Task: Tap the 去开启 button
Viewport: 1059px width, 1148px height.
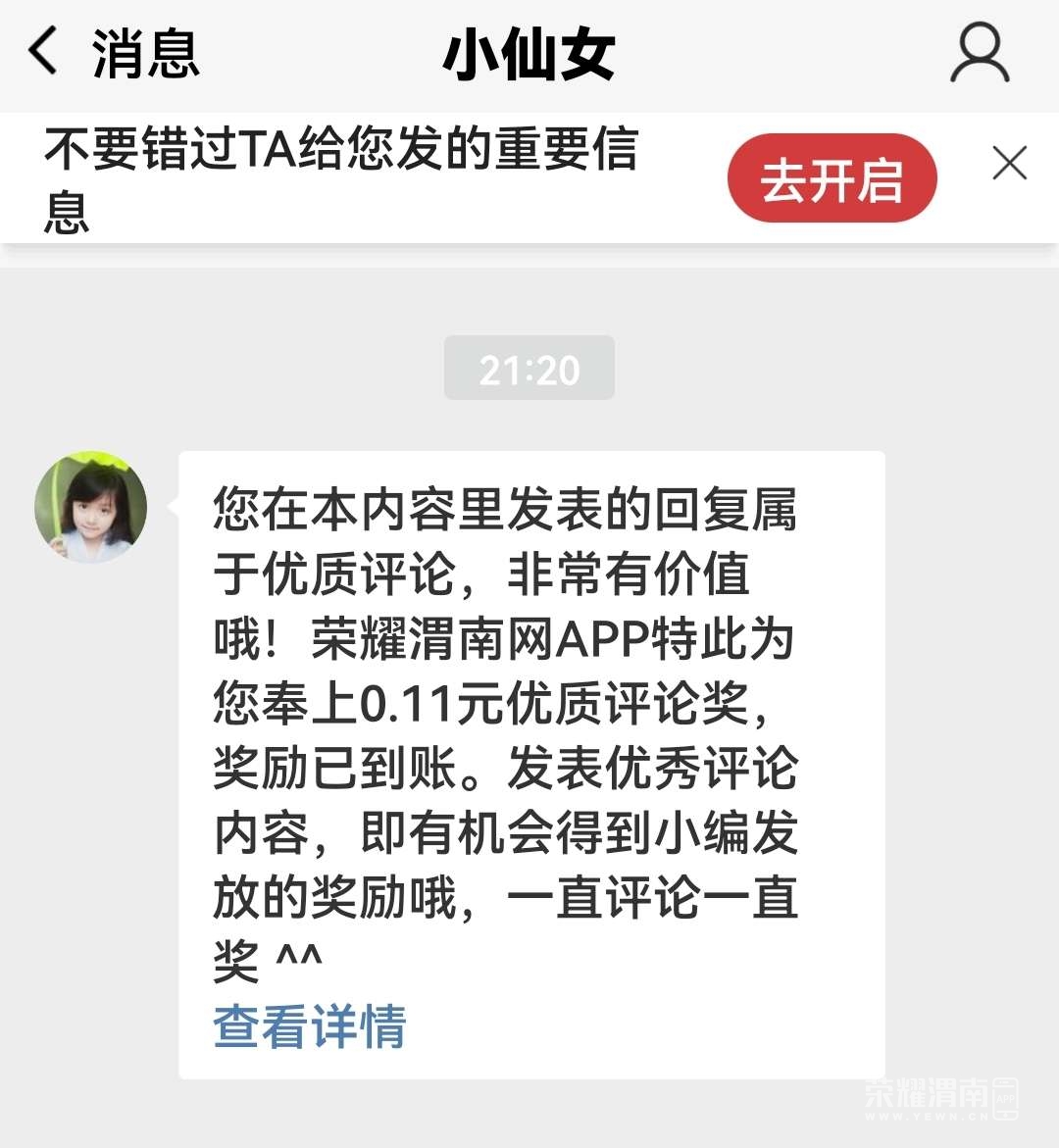Action: (832, 178)
